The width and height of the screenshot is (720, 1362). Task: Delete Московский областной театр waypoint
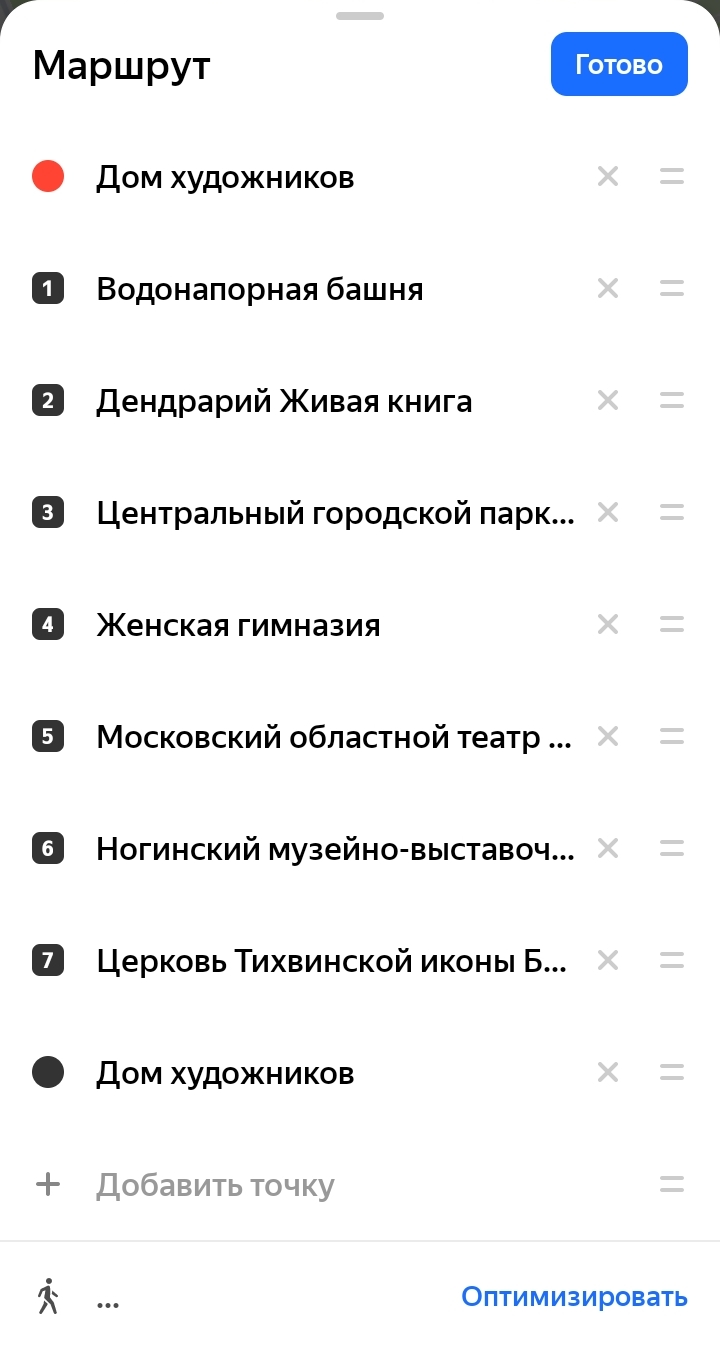[607, 738]
